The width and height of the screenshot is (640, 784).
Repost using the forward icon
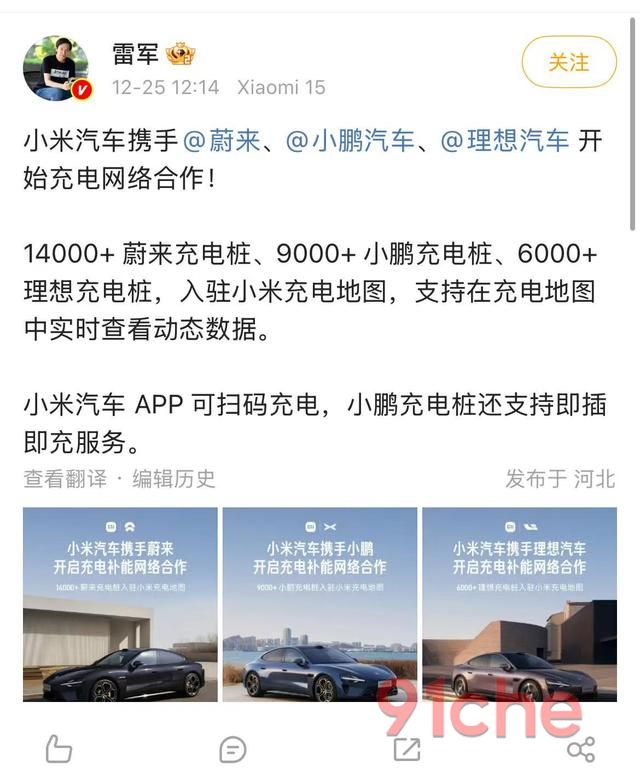pyautogui.click(x=406, y=748)
